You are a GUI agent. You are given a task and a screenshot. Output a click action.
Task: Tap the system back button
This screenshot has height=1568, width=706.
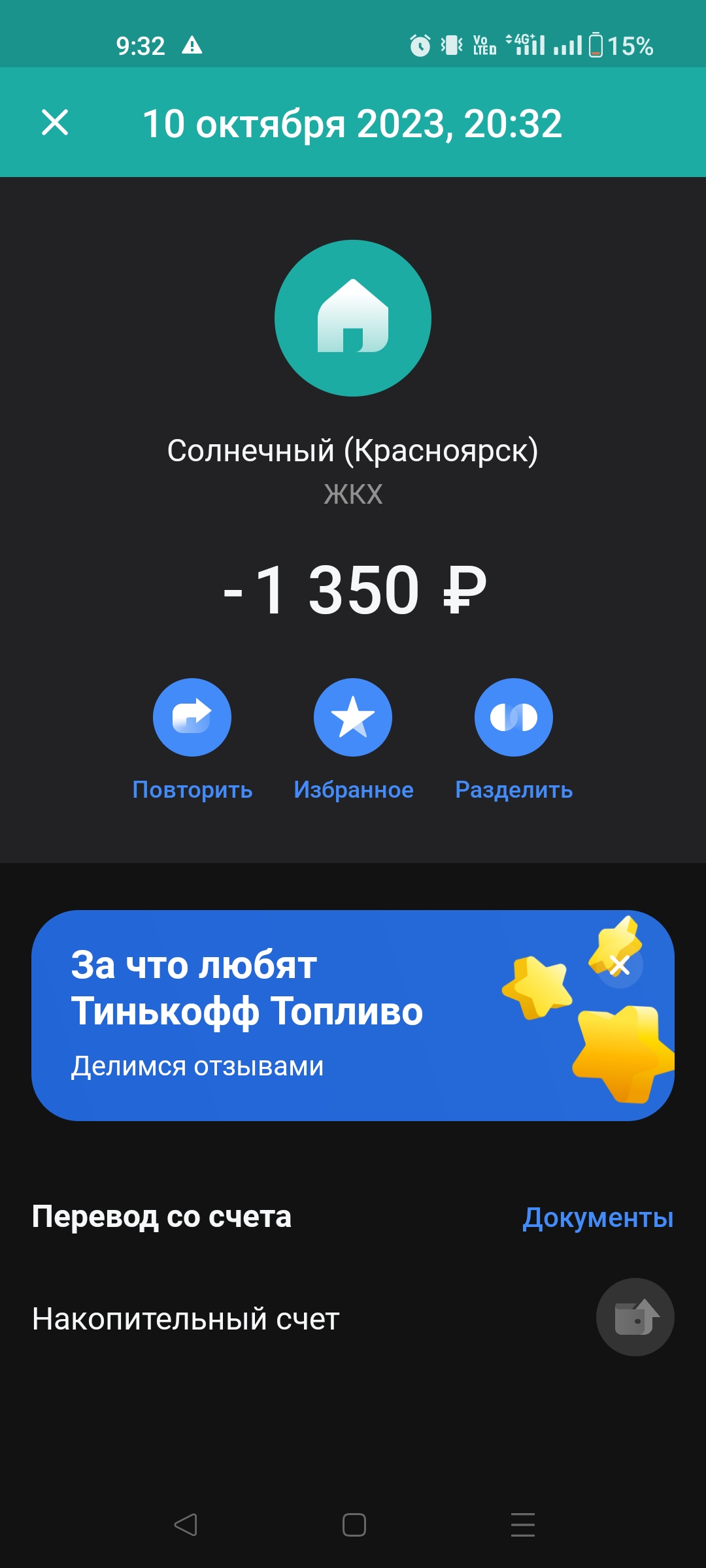[x=186, y=1525]
